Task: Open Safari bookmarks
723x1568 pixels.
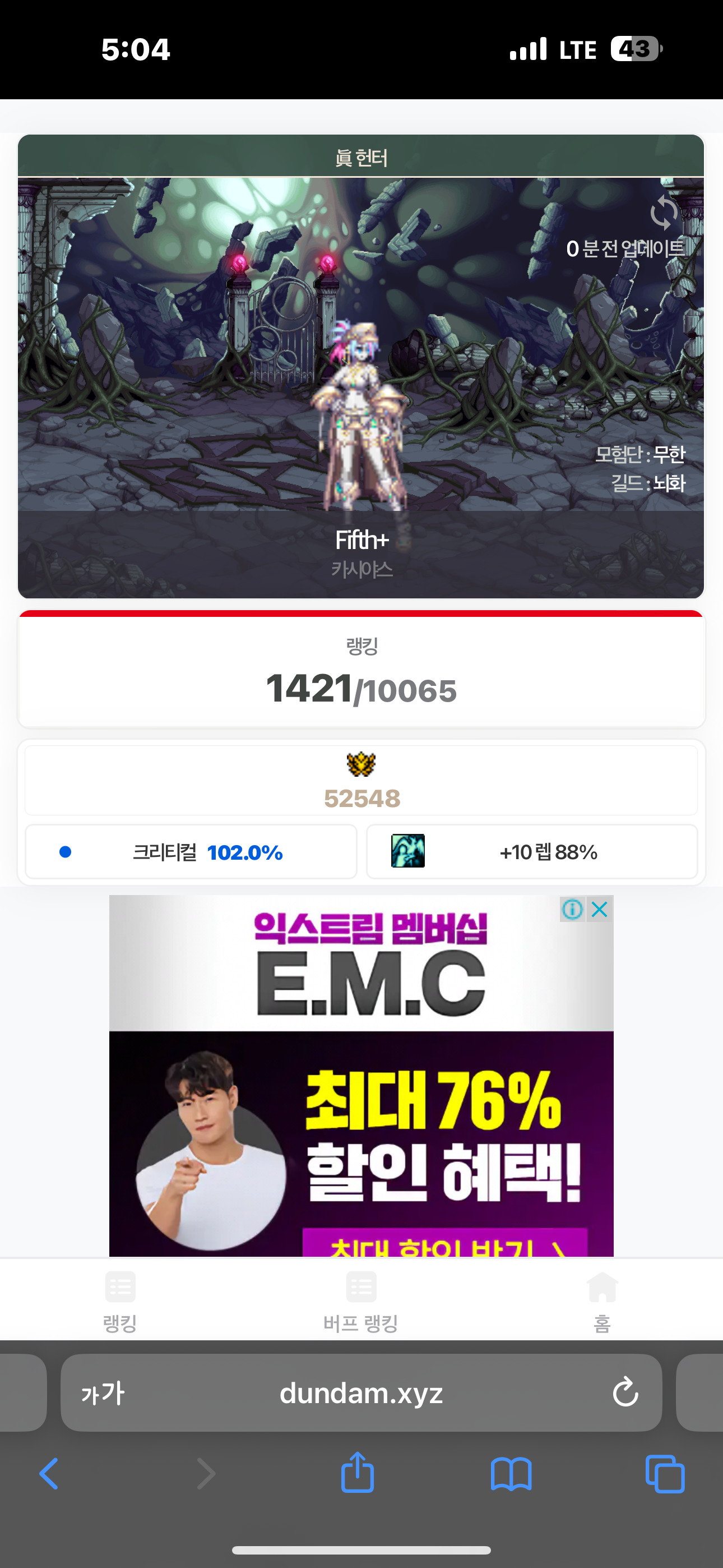Action: coord(511,1474)
